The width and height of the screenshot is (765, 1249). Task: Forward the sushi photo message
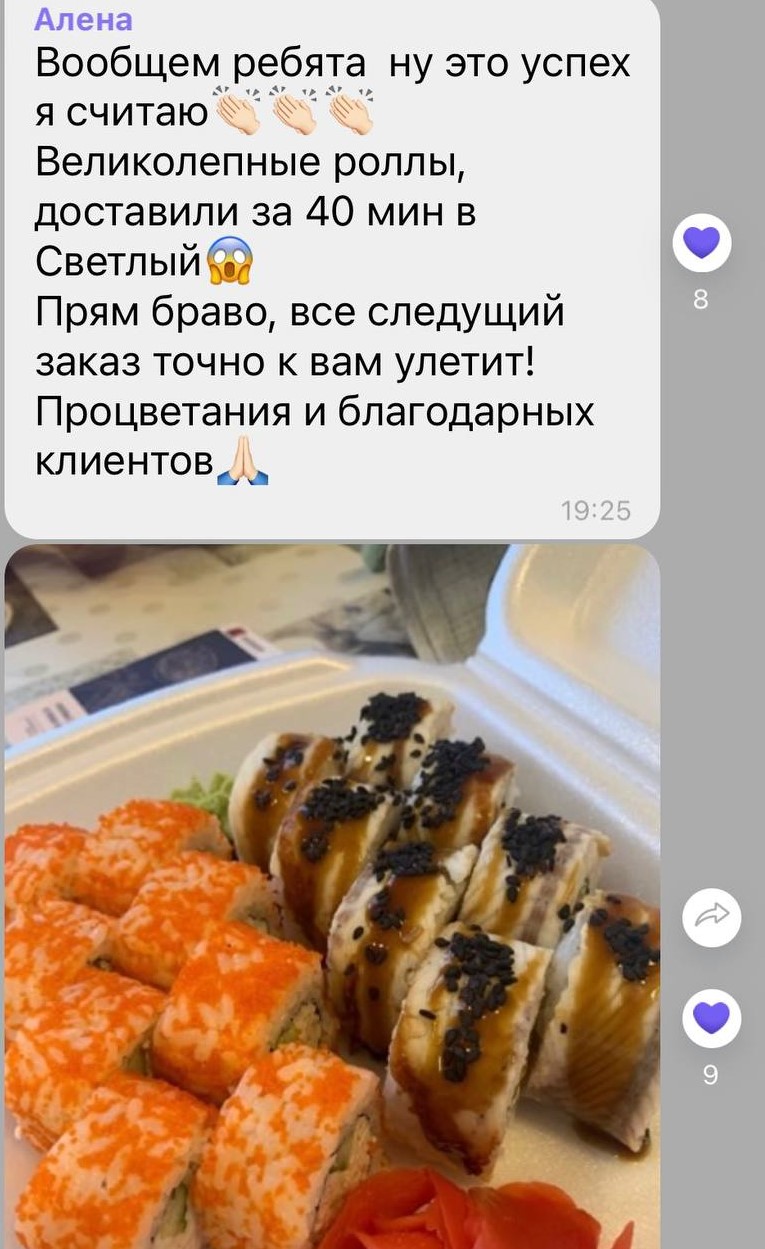[711, 917]
